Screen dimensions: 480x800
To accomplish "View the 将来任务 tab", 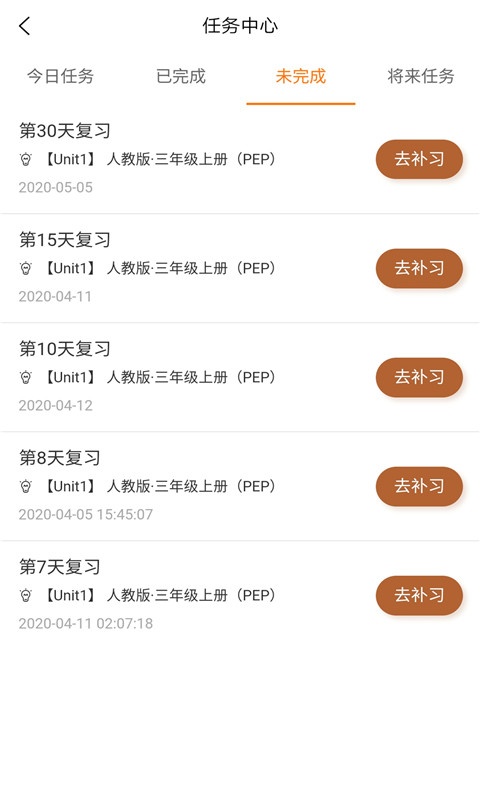I will tap(420, 76).
